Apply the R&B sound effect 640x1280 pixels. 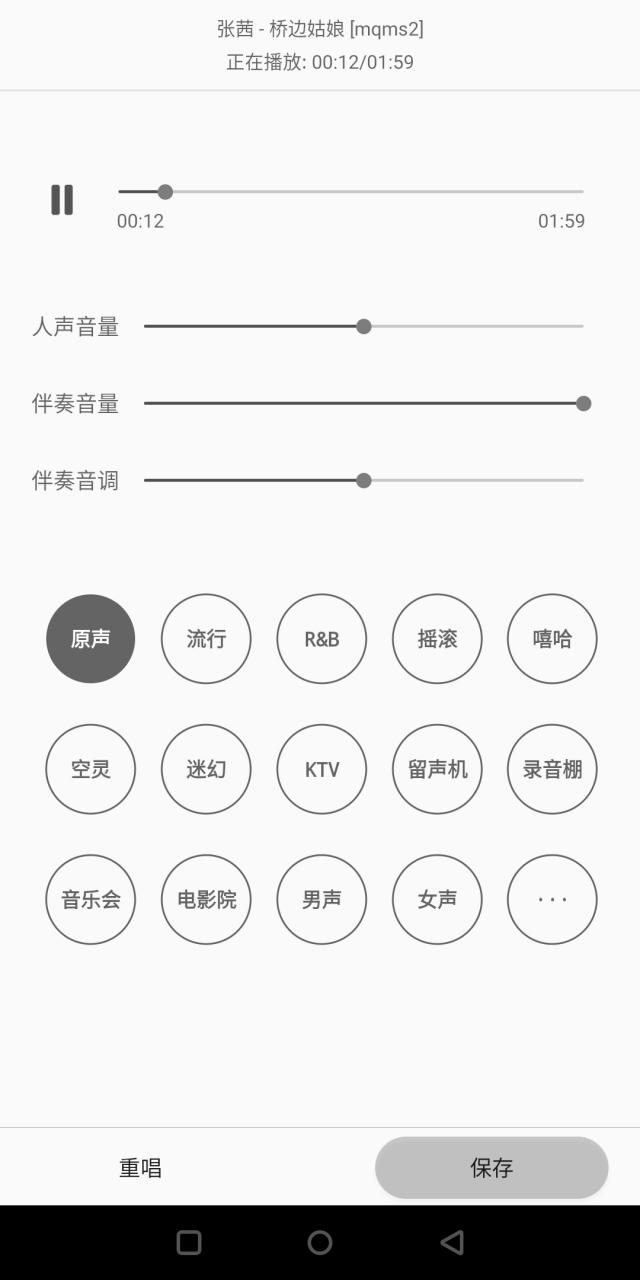[x=322, y=639]
